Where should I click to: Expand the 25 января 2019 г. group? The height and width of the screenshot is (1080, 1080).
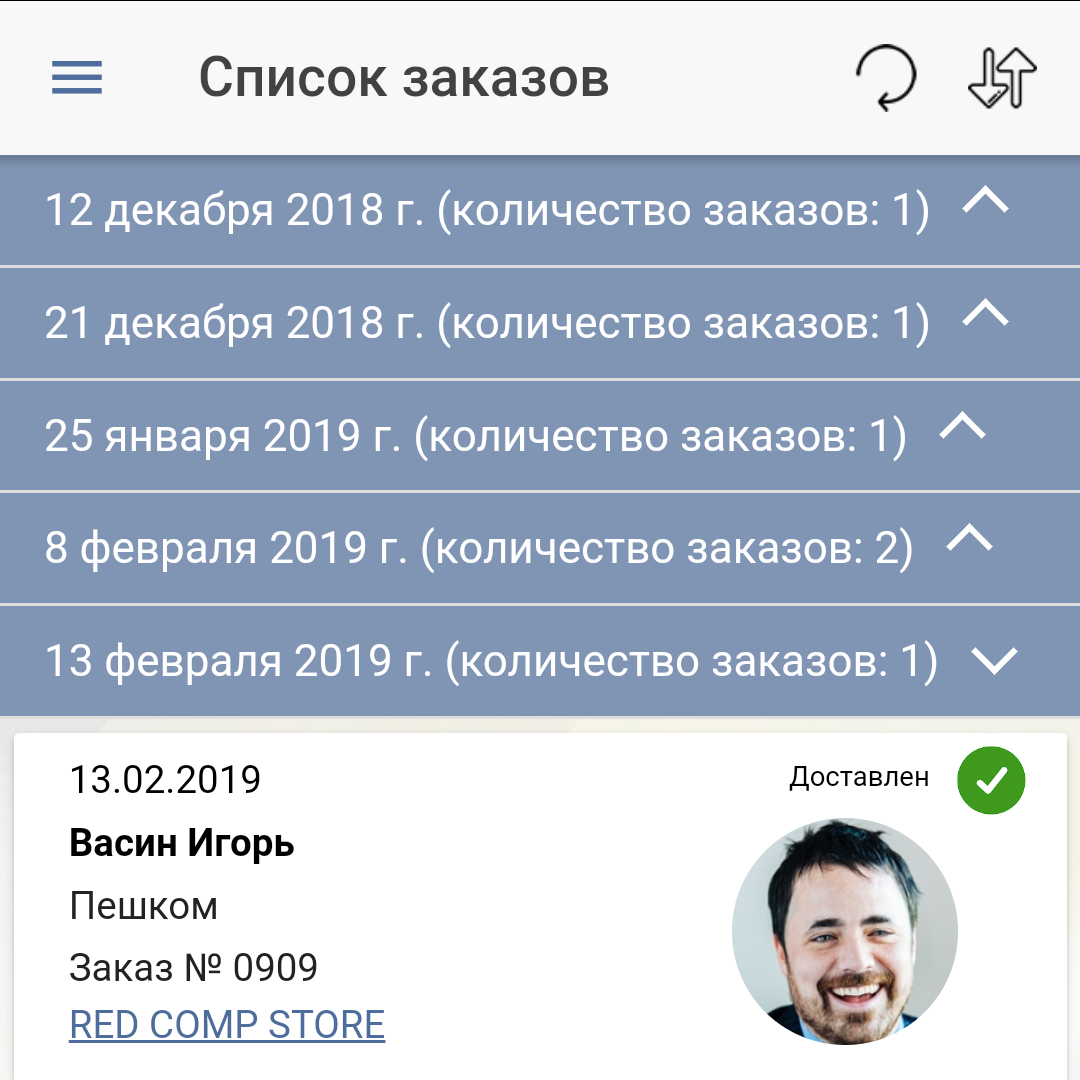pos(963,428)
